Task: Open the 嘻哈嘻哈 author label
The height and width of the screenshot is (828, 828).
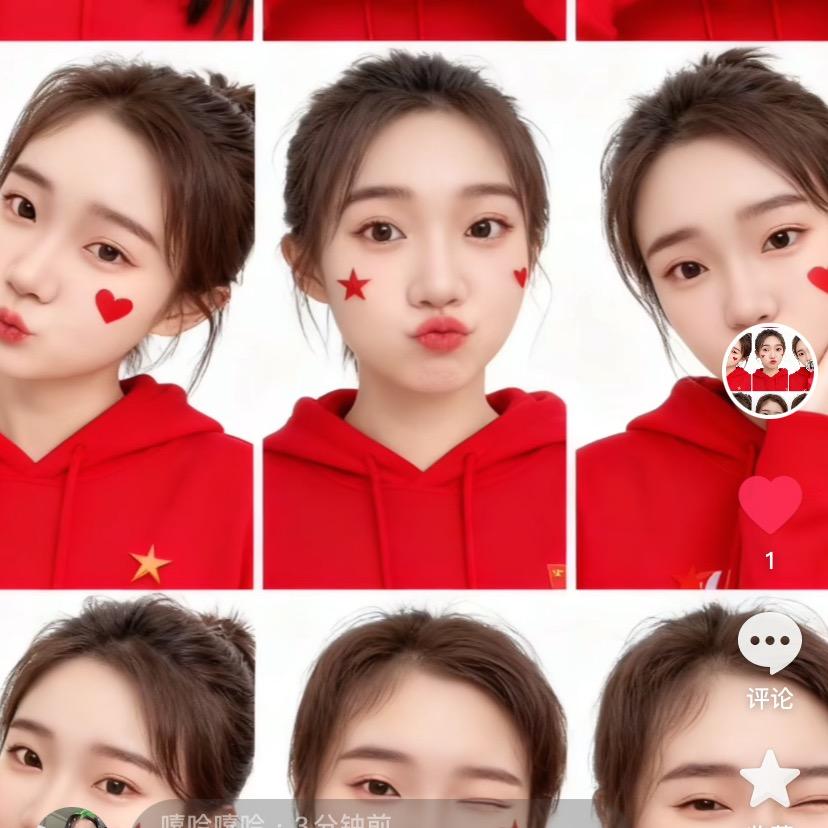Action: [x=213, y=819]
